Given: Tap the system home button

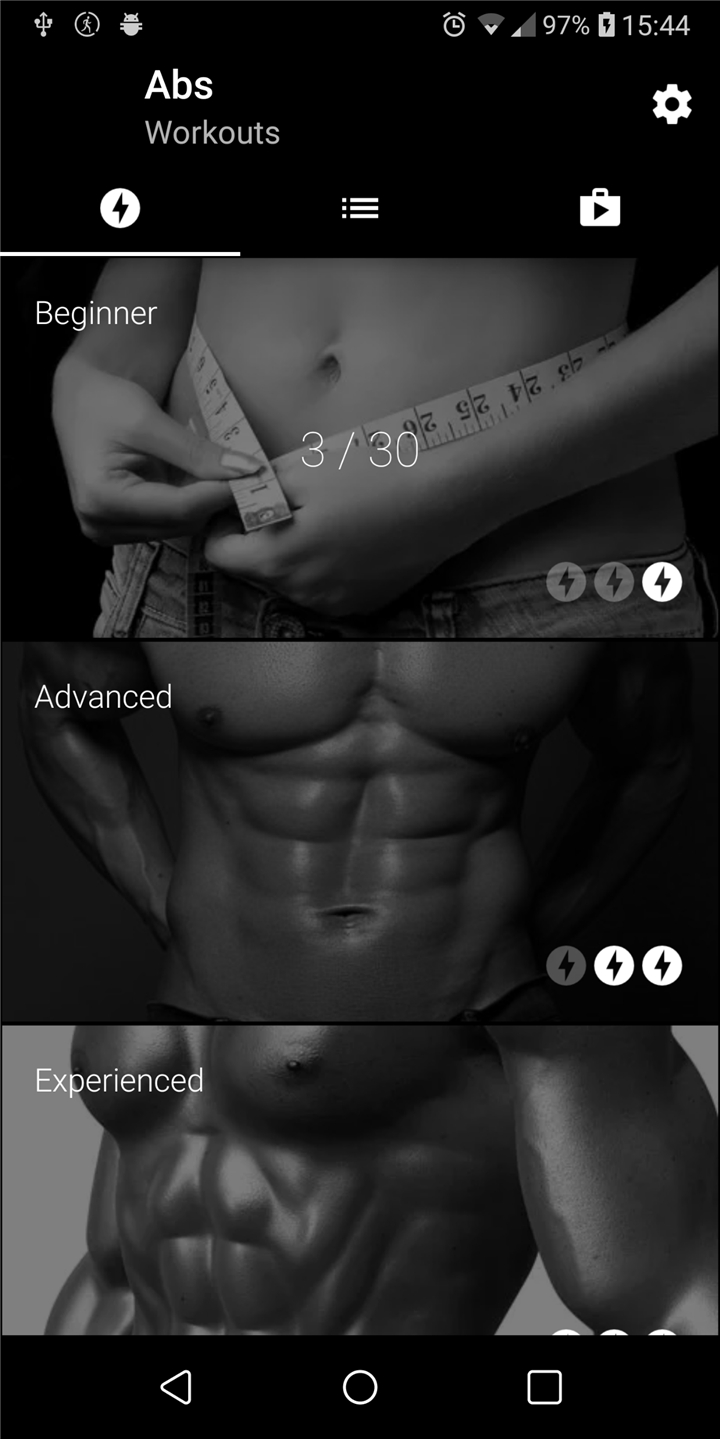Looking at the screenshot, I should [x=360, y=1387].
